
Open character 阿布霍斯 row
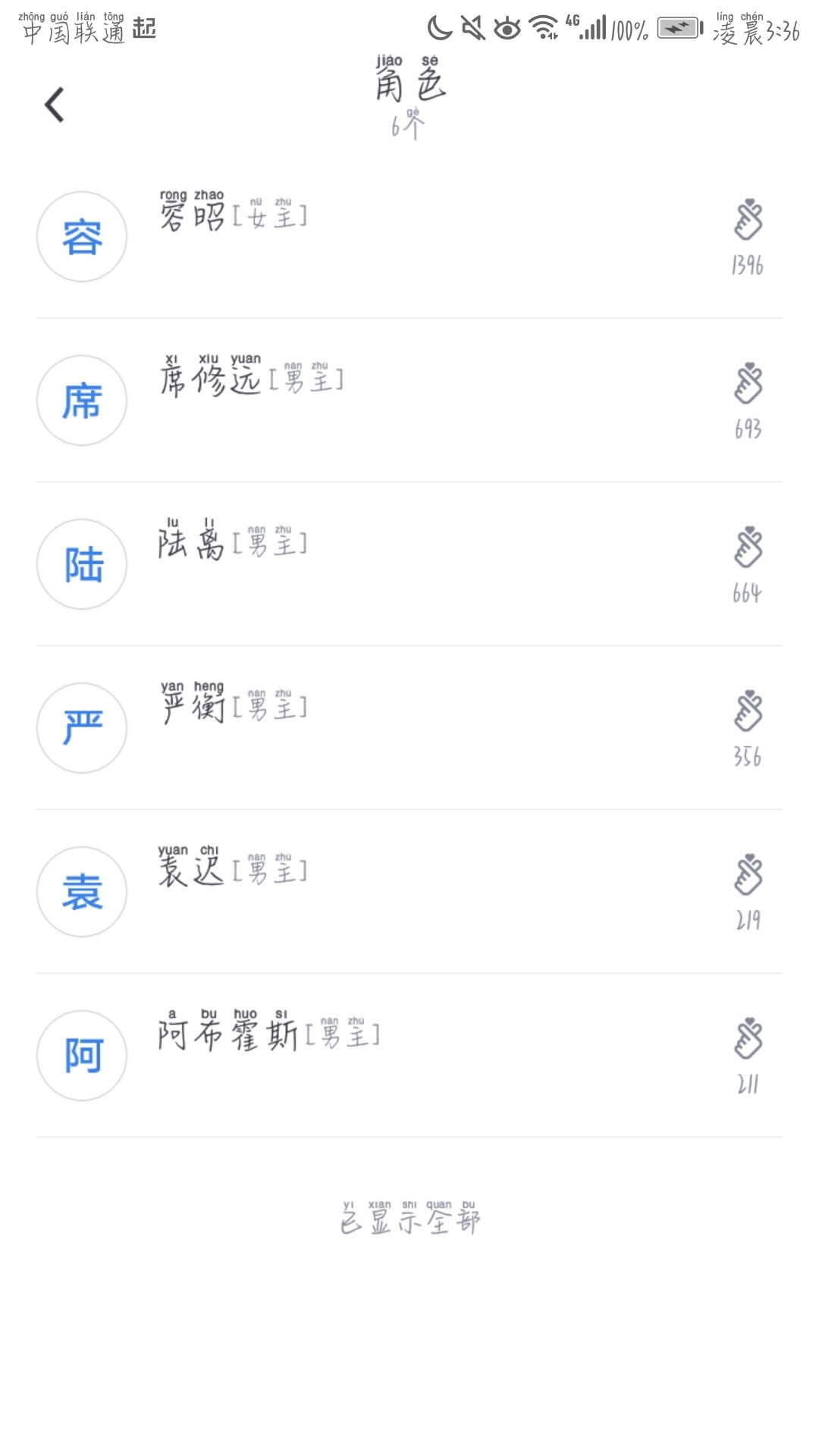pyautogui.click(x=379, y=1056)
